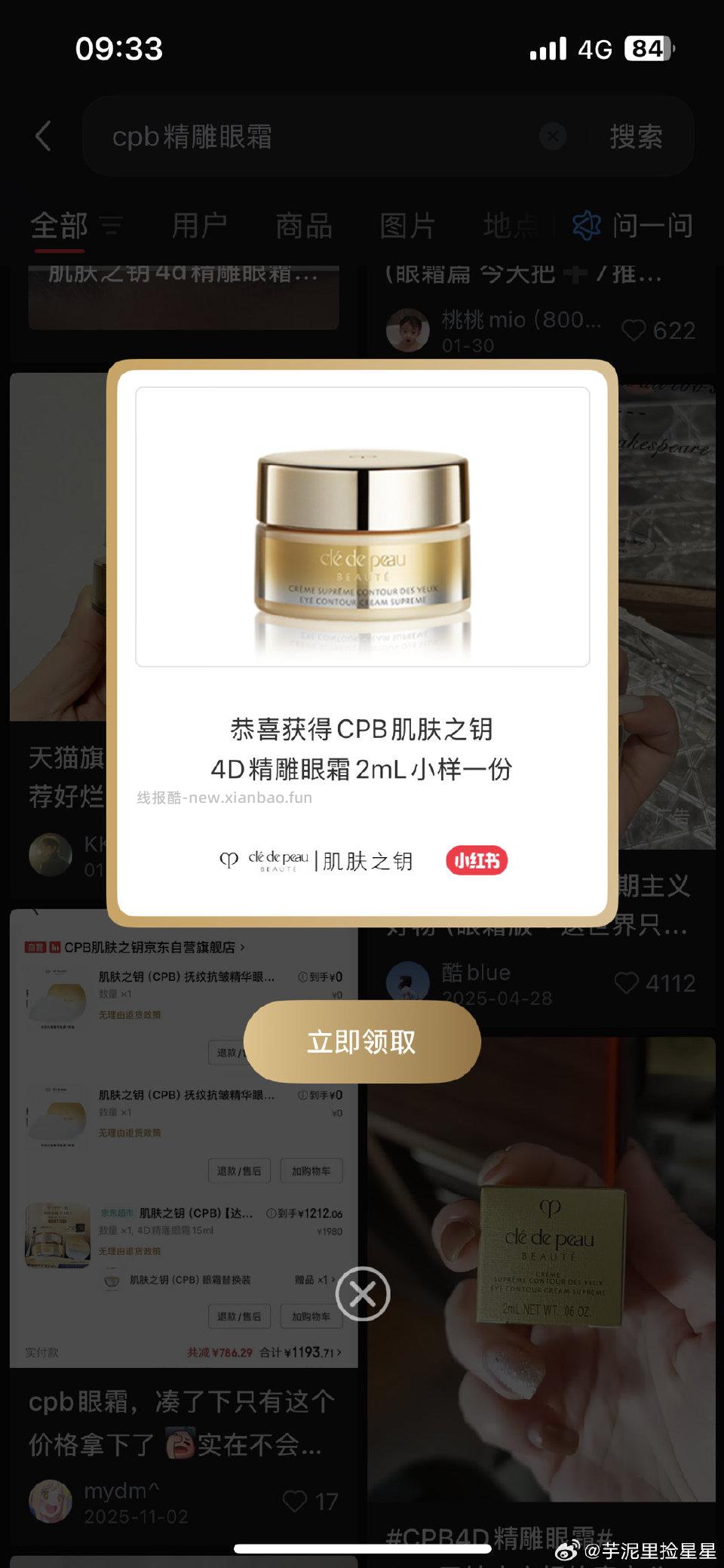Tap 桃桃mio's profile avatar
This screenshot has height=1568, width=724.
point(406,330)
